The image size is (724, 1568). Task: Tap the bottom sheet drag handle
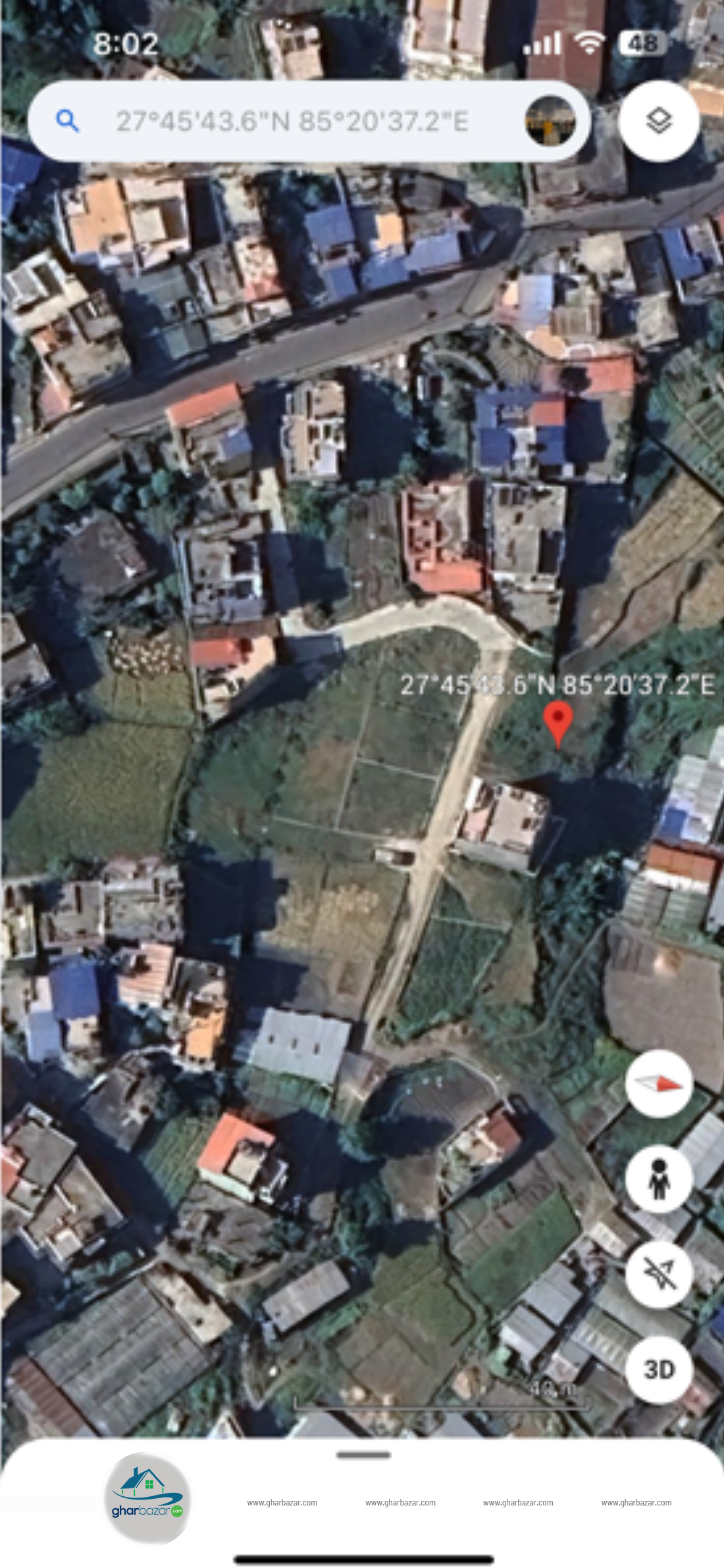(x=363, y=1455)
